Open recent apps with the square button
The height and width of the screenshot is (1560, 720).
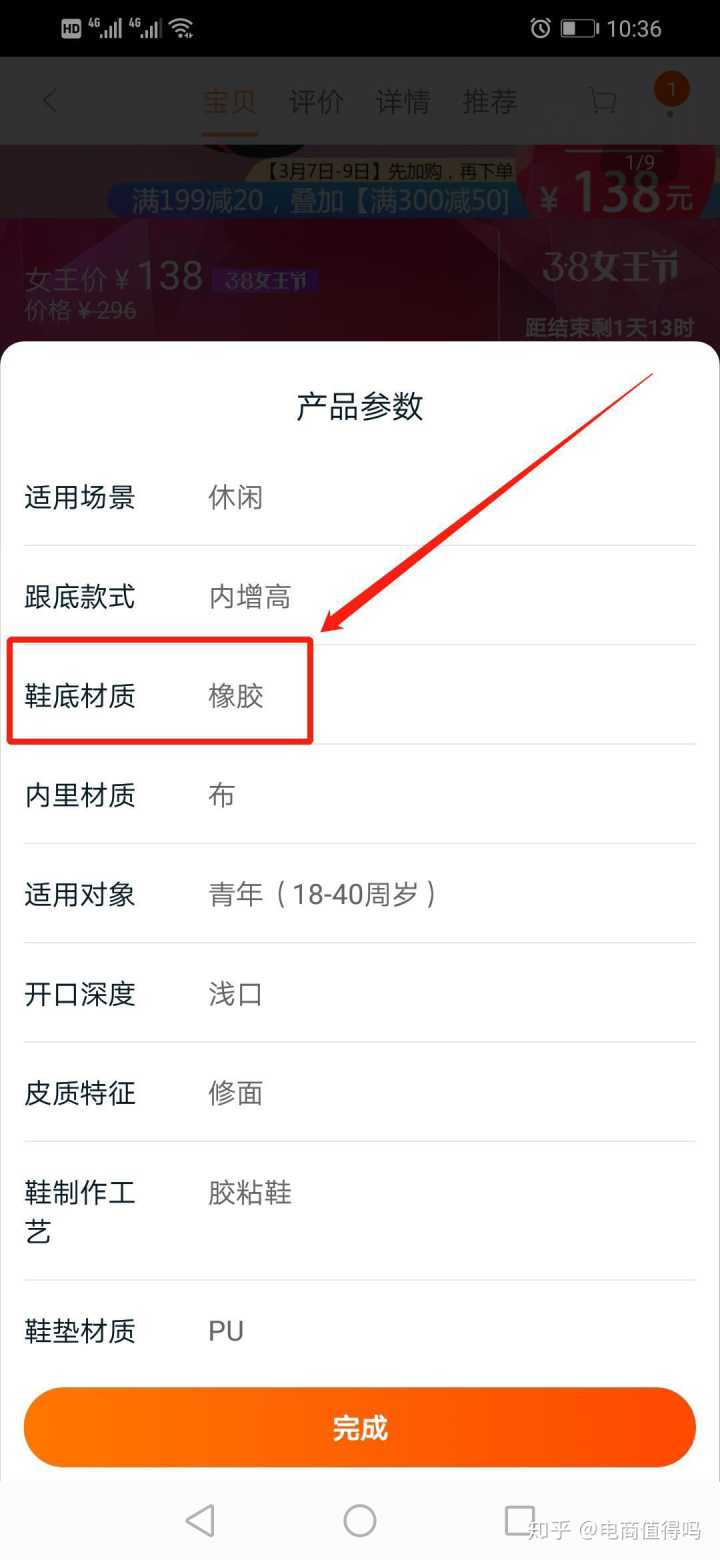tap(520, 1520)
